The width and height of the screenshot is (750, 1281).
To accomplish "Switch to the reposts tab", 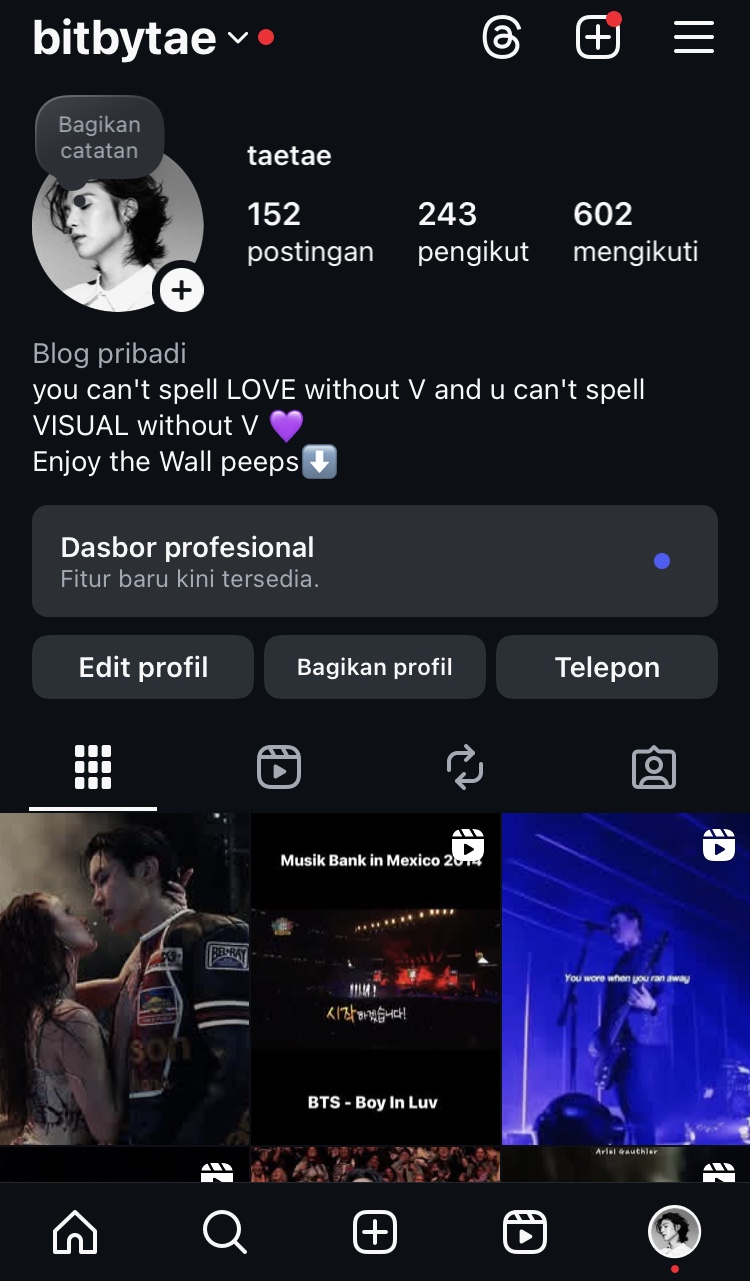I will point(465,768).
